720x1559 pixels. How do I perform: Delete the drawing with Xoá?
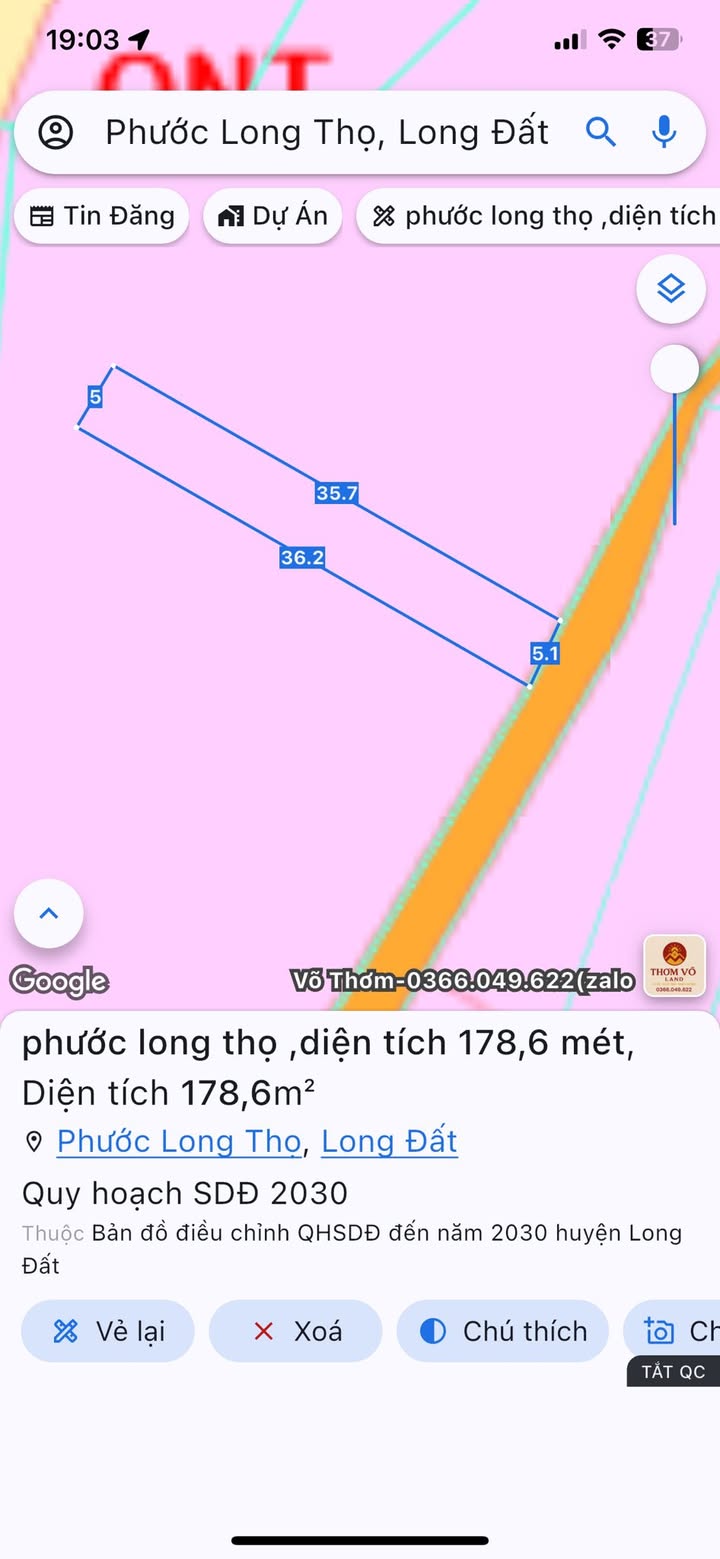296,1331
